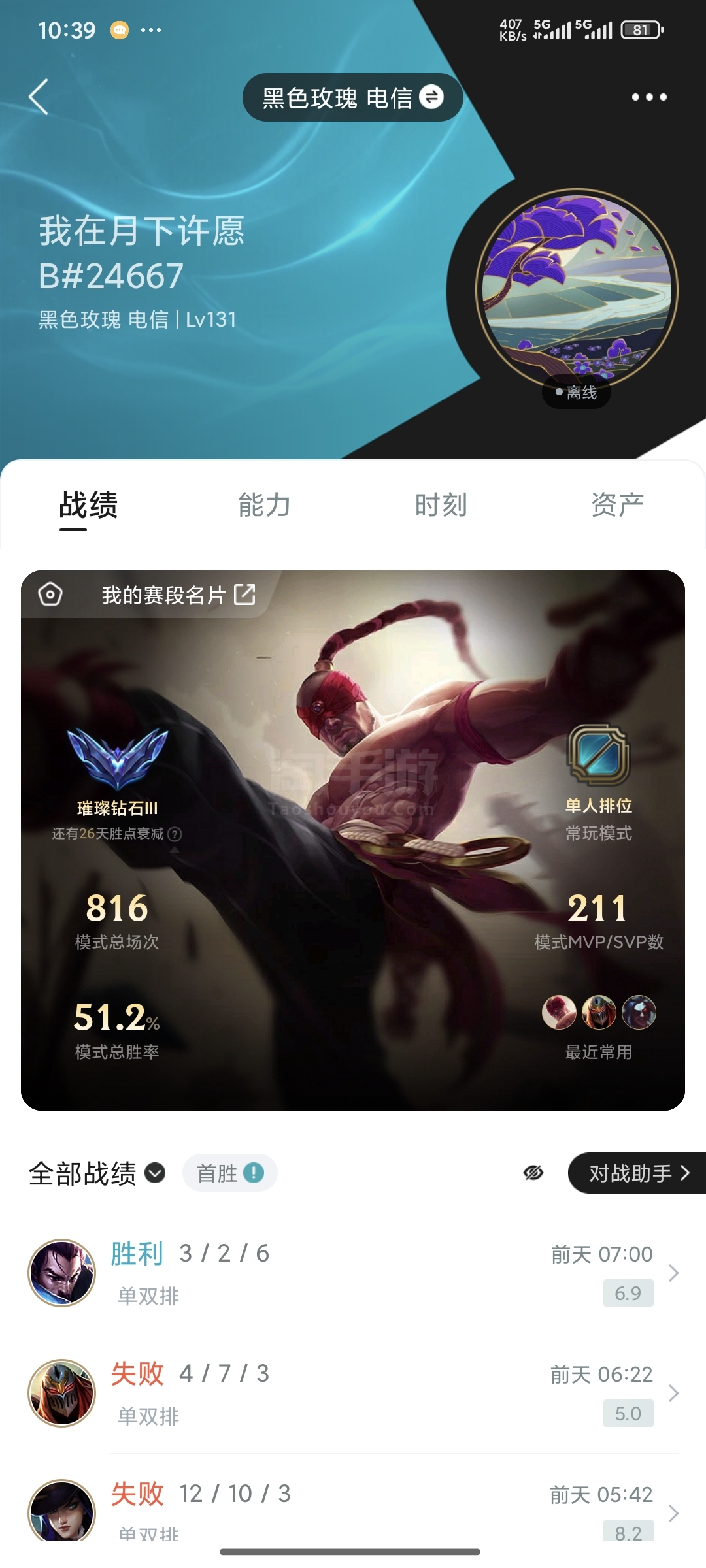Tap the profile avatar picture
Viewport: 706px width, 1568px height.
577,289
